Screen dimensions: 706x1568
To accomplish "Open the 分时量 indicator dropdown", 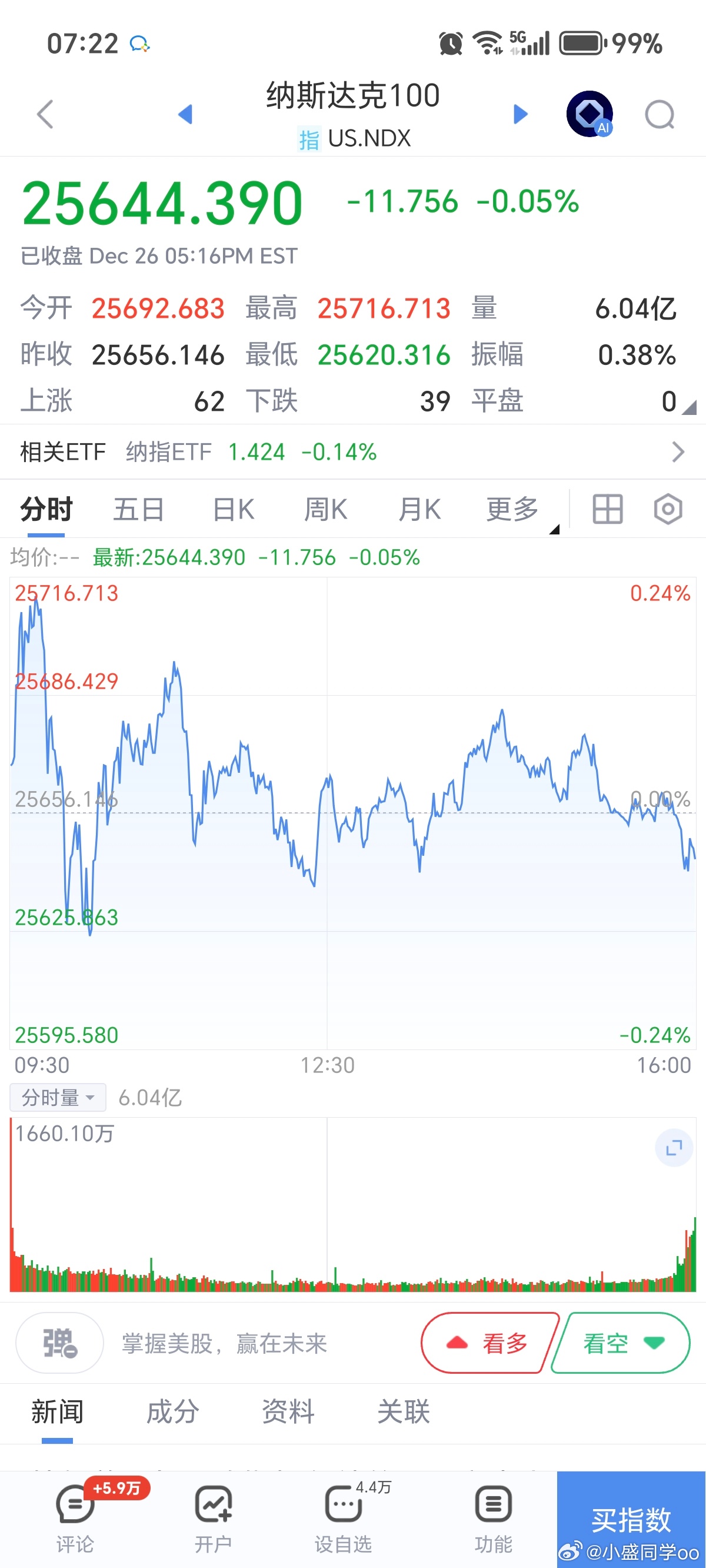I will (58, 1098).
